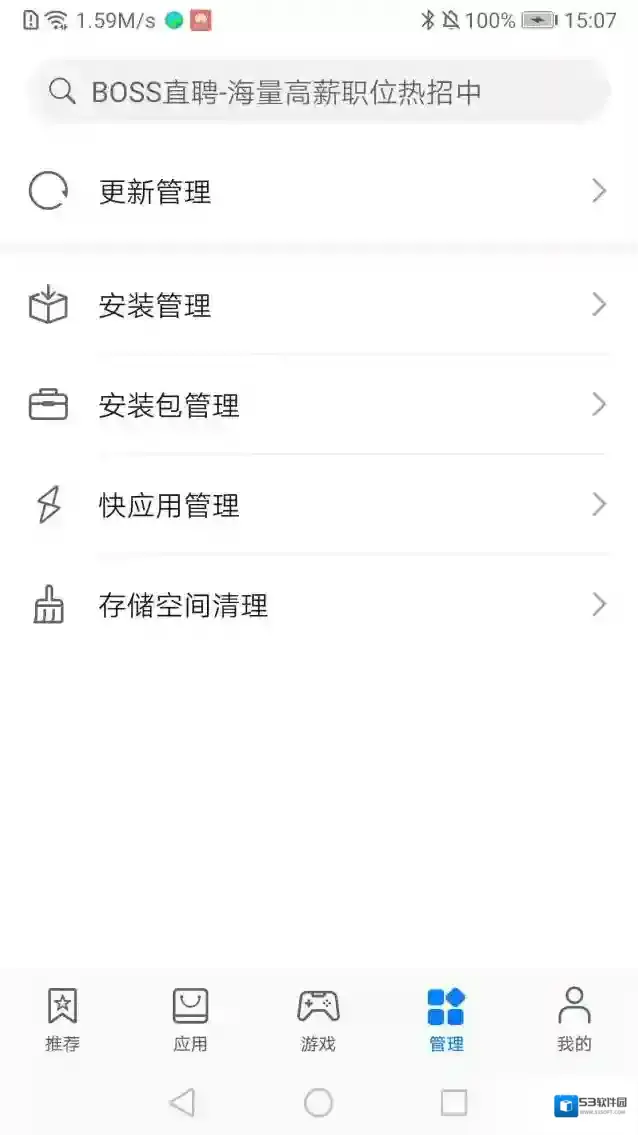The width and height of the screenshot is (638, 1135).
Task: Go to the home screen
Action: [x=318, y=1102]
